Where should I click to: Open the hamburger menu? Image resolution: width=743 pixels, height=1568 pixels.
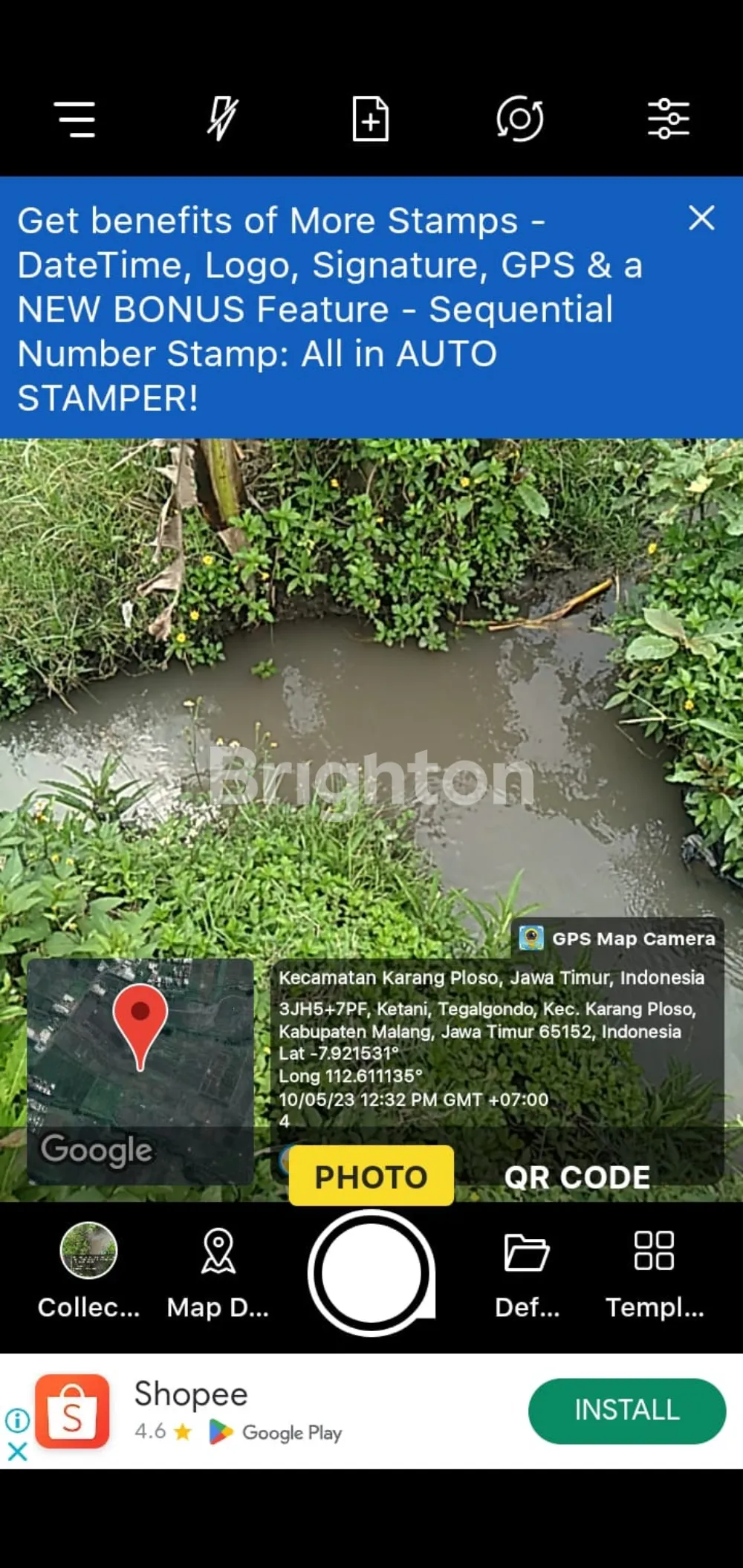tap(74, 119)
